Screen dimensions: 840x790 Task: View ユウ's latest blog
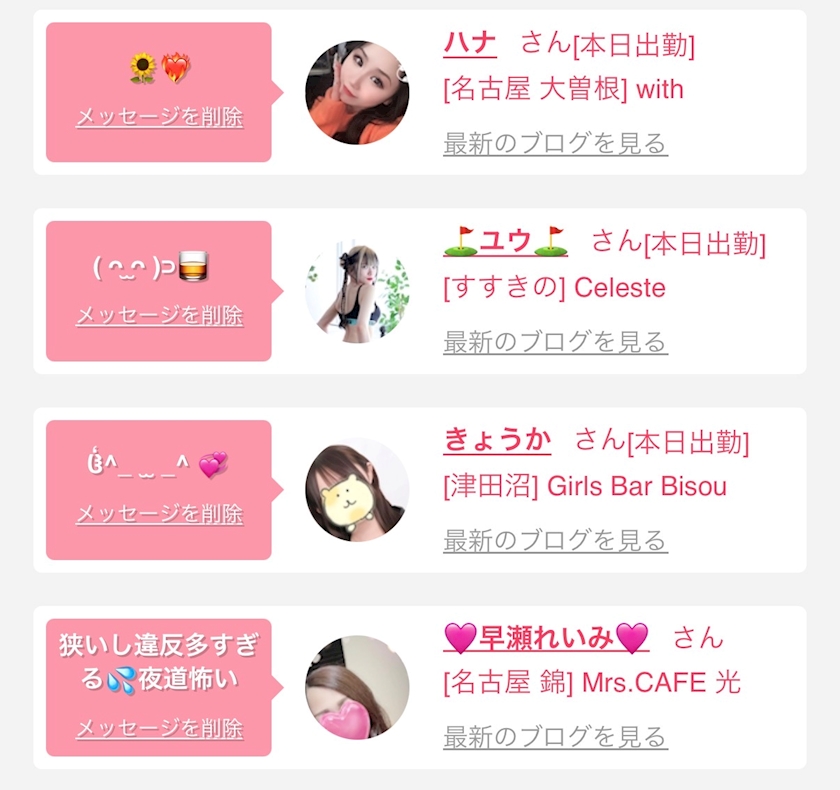tap(556, 342)
